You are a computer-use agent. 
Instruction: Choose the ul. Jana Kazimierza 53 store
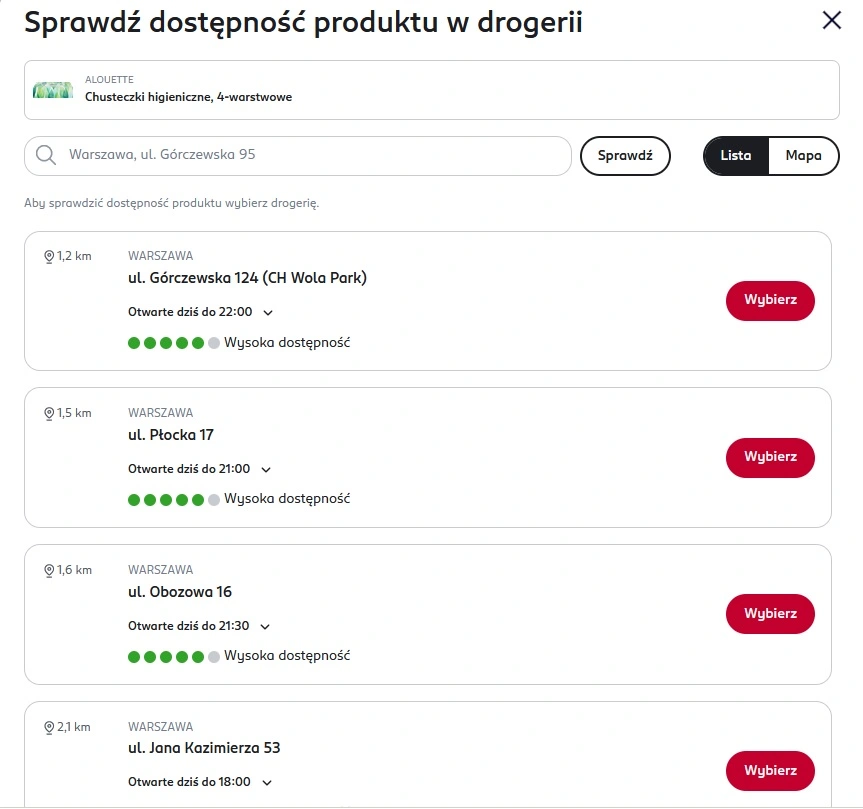770,771
